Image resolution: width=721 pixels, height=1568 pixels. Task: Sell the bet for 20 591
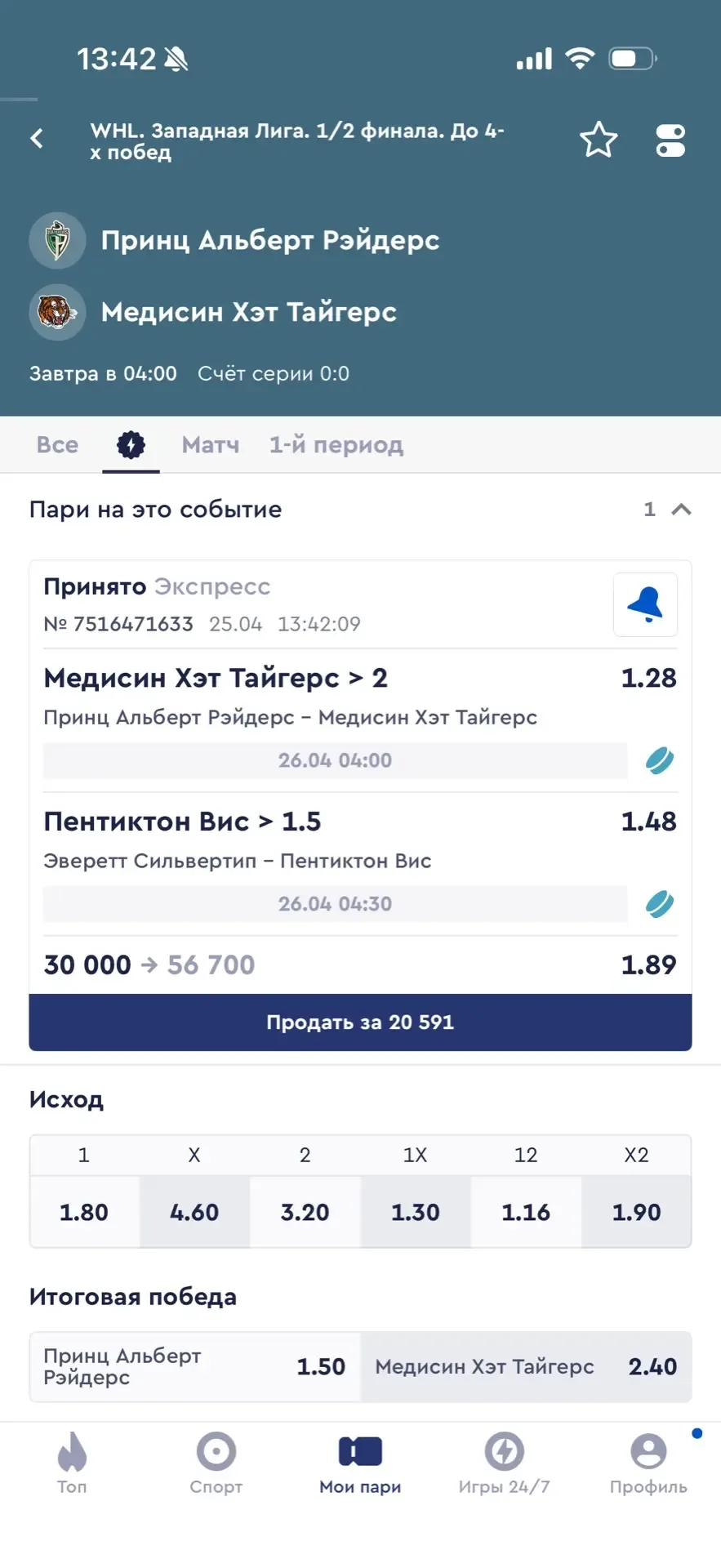point(360,1022)
